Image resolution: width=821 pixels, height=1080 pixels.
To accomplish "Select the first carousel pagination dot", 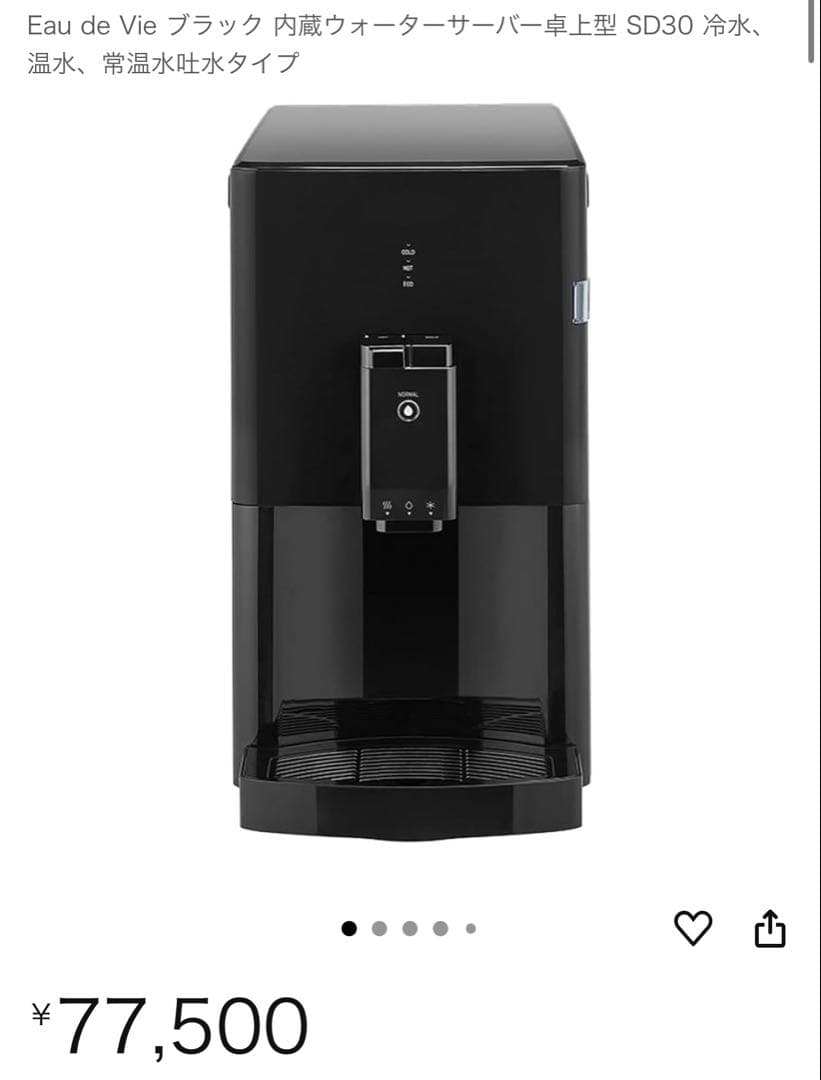I will point(350,928).
